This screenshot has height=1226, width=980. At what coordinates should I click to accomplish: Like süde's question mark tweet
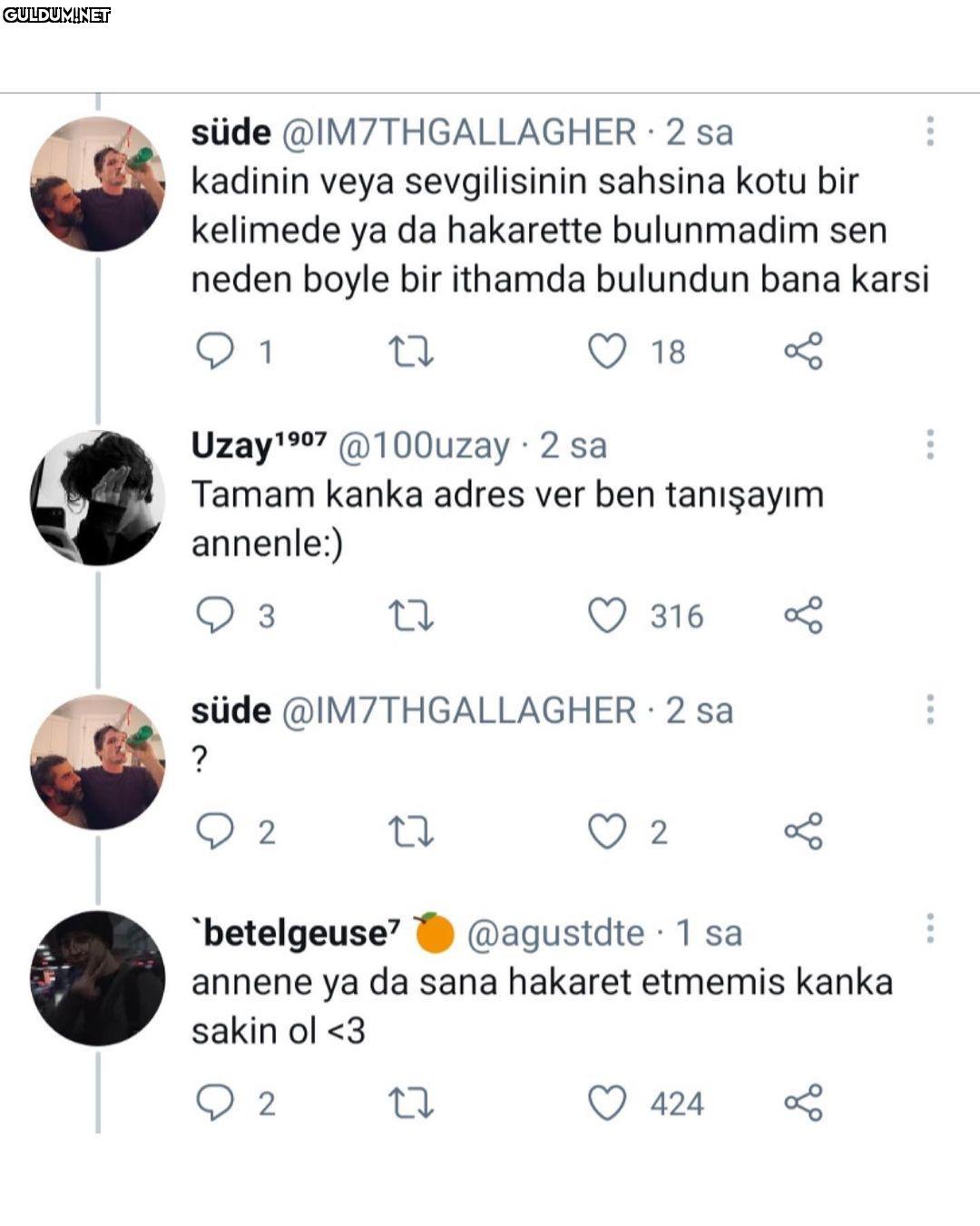coord(607,831)
